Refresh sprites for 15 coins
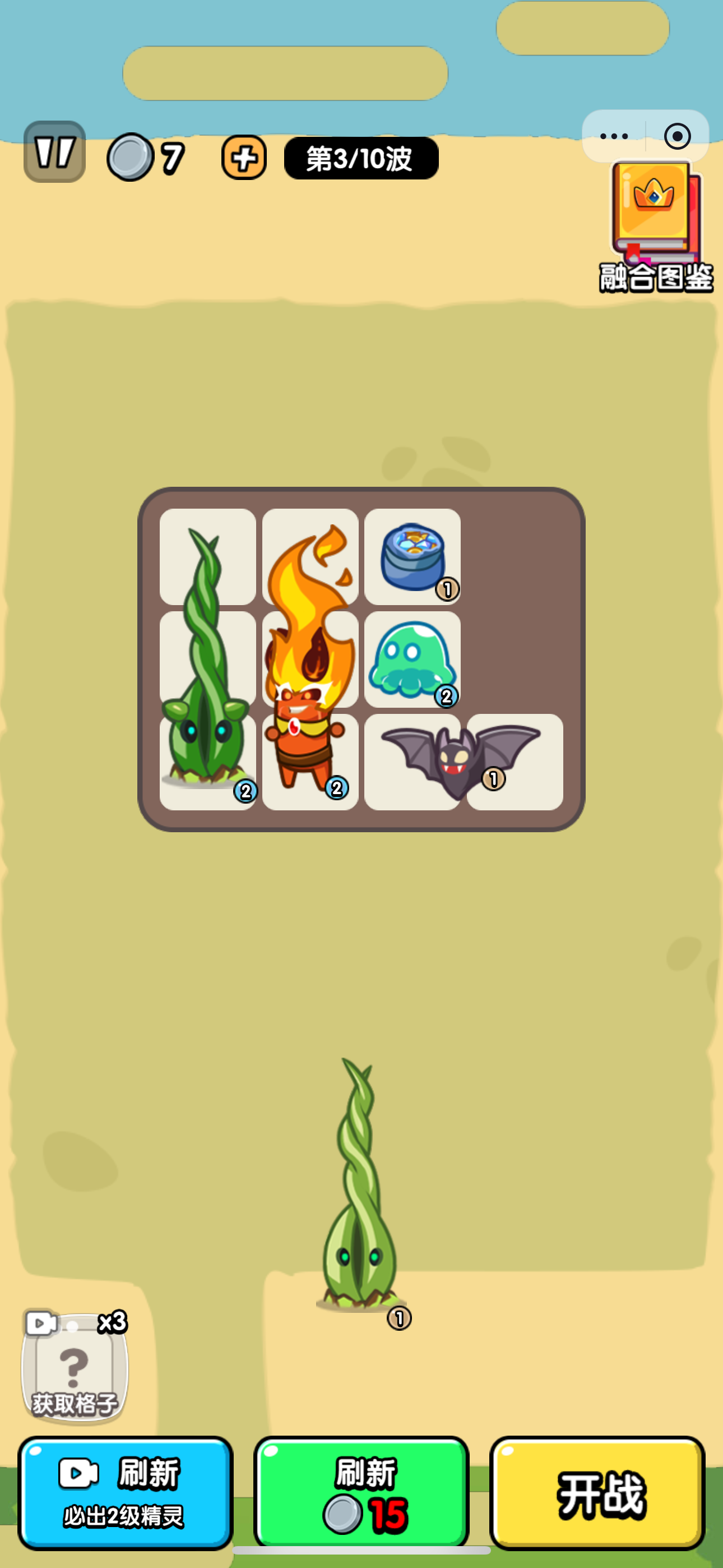This screenshot has height=1568, width=723. coord(361,1492)
